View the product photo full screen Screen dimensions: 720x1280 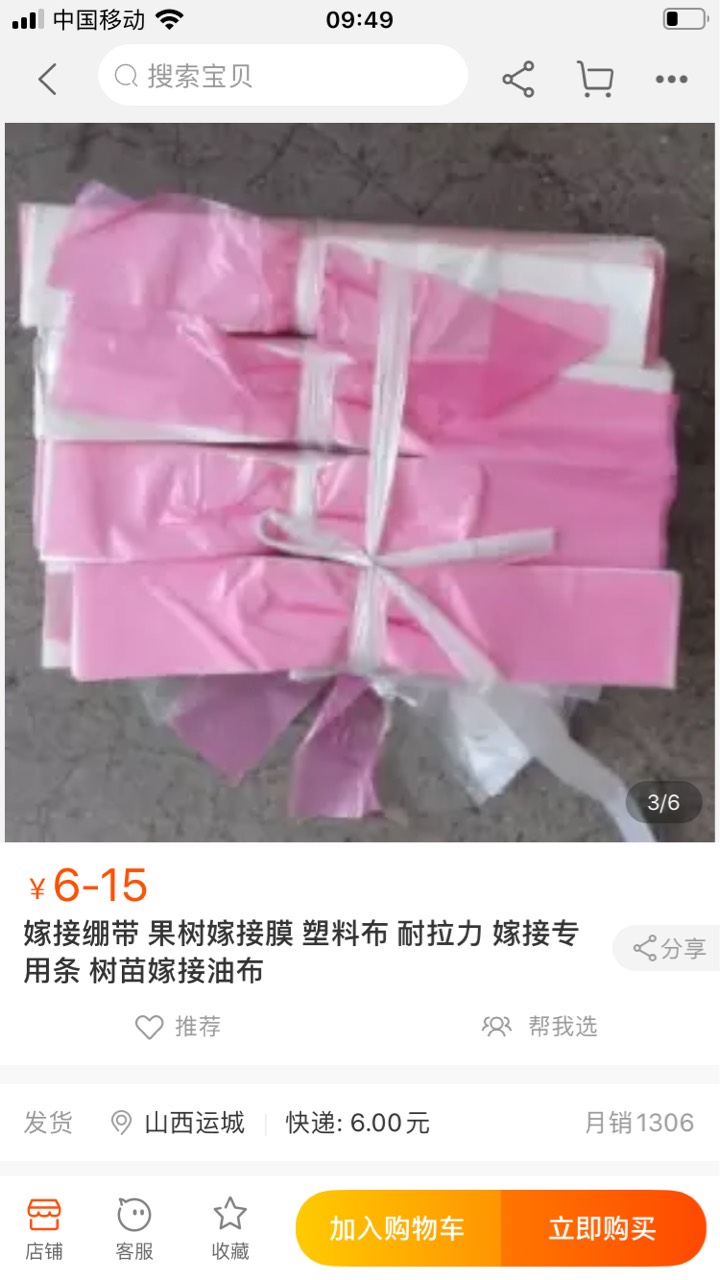coord(360,482)
